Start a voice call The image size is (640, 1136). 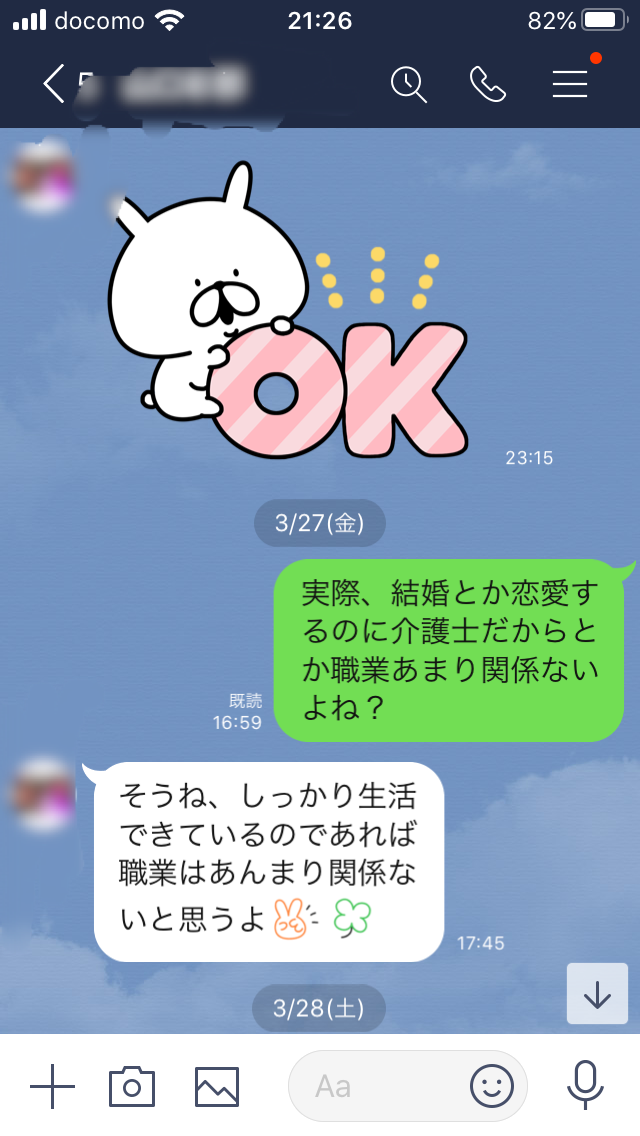tap(487, 84)
